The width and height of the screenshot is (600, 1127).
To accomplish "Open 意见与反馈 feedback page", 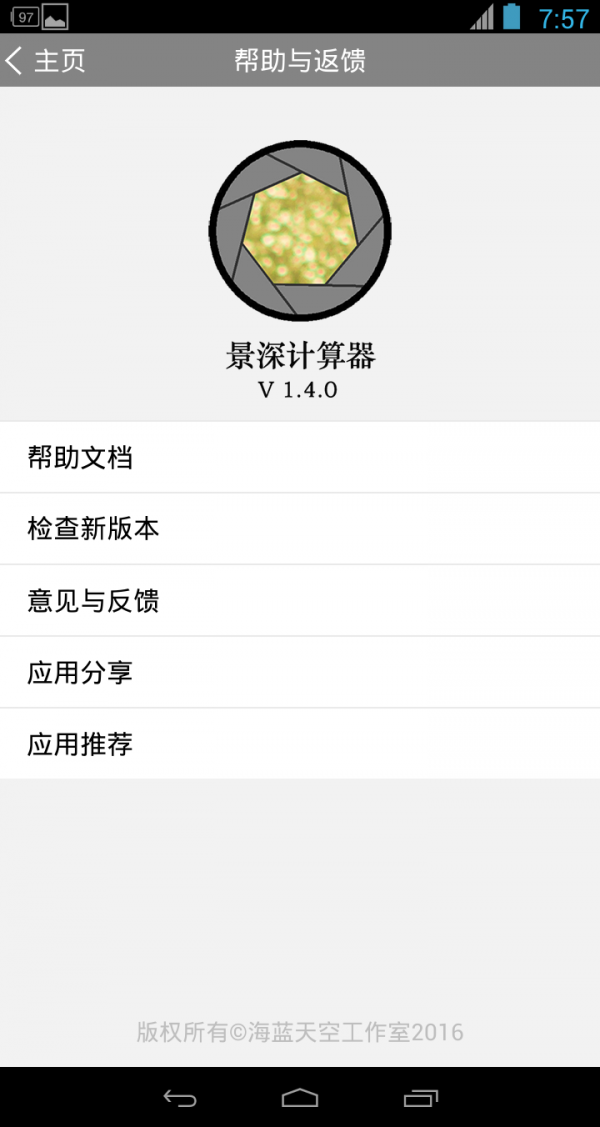I will pos(300,601).
